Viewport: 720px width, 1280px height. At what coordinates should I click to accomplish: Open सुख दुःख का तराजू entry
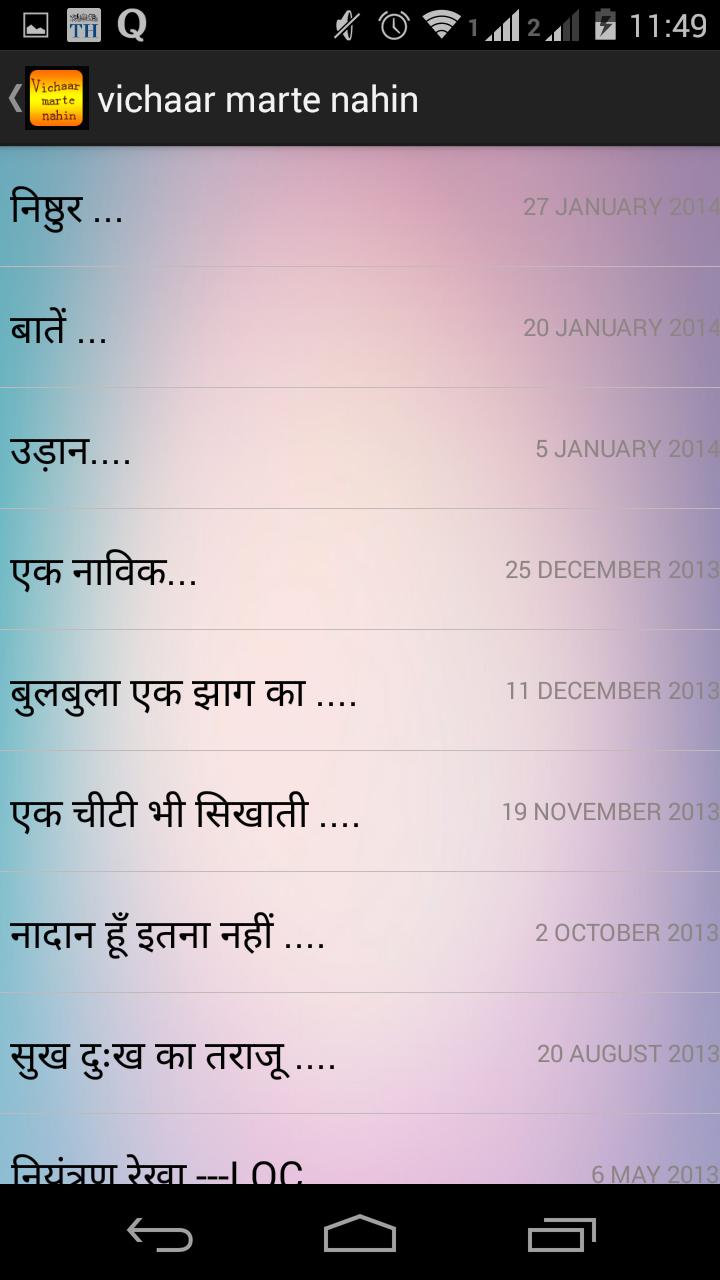point(360,1054)
